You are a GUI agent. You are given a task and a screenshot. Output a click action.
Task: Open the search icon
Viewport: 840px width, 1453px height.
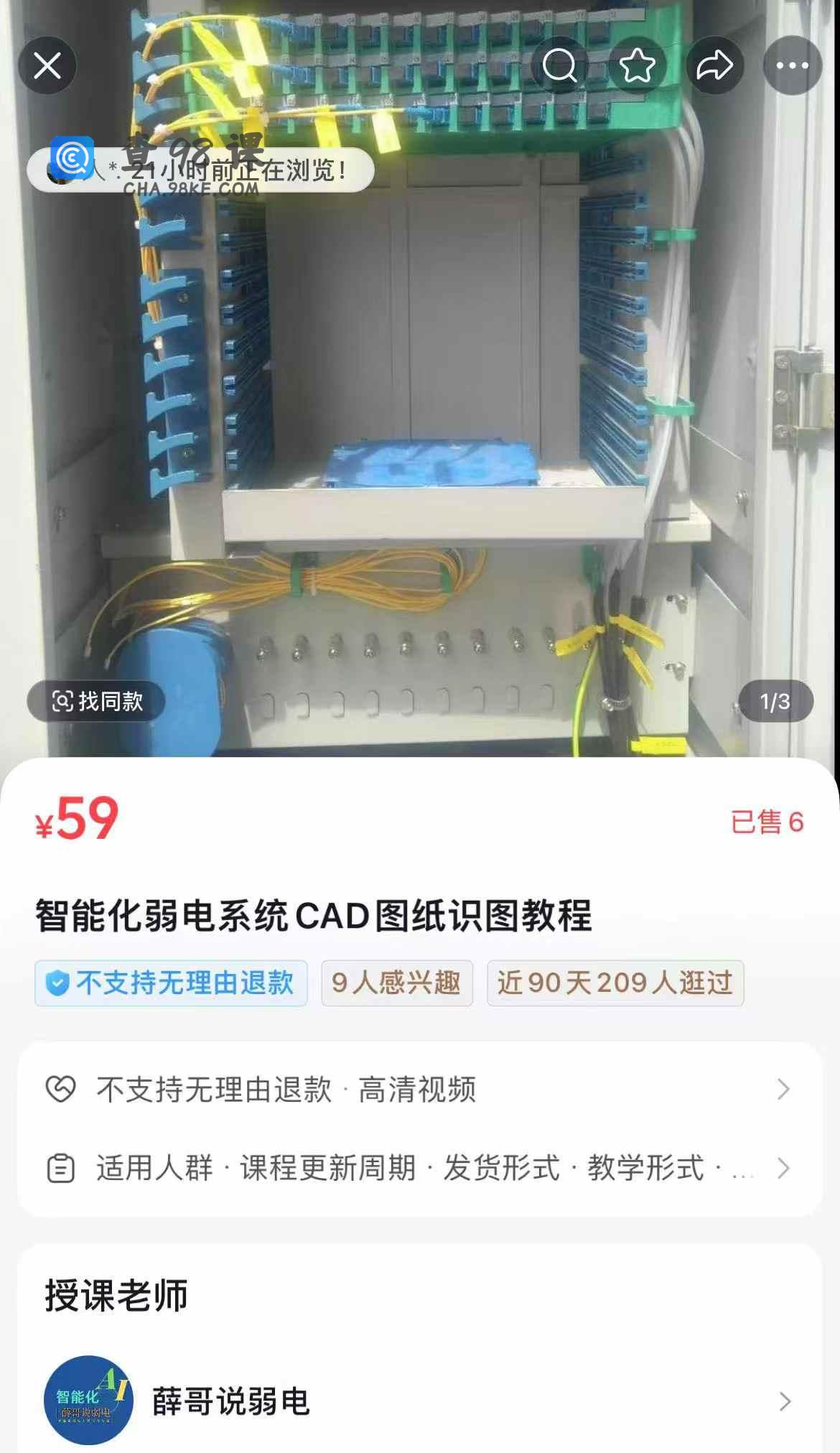coord(559,66)
